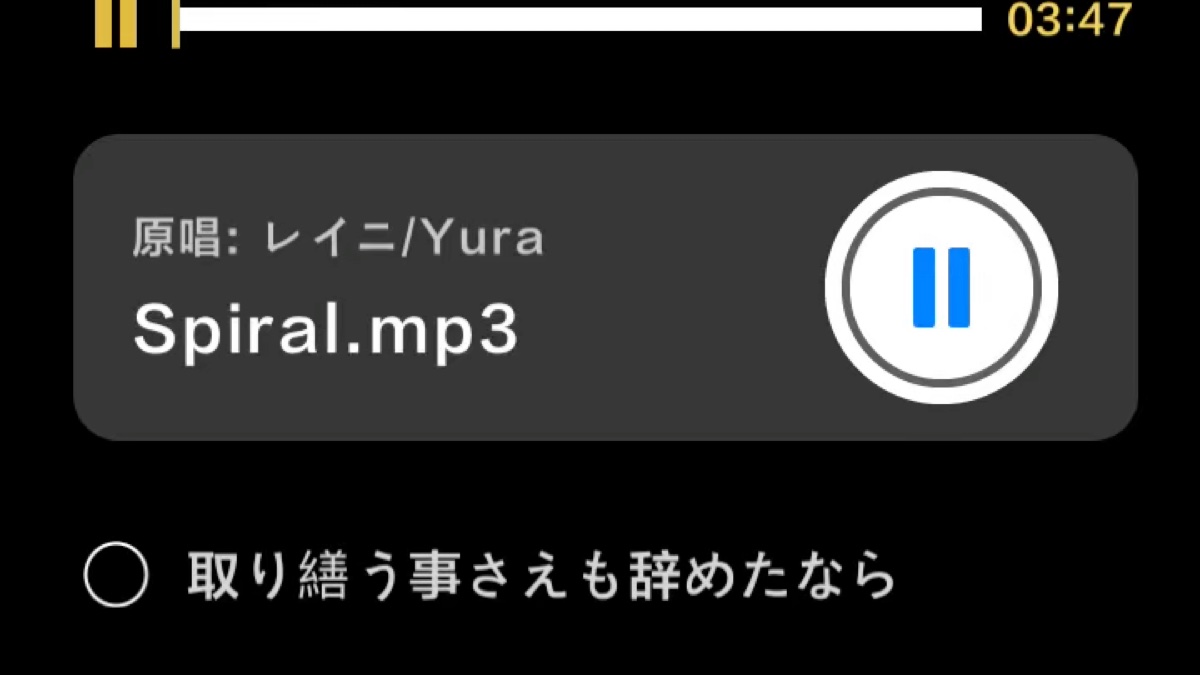
Task: Tap the yellow pause icon beside the progress bar
Action: coord(116,22)
